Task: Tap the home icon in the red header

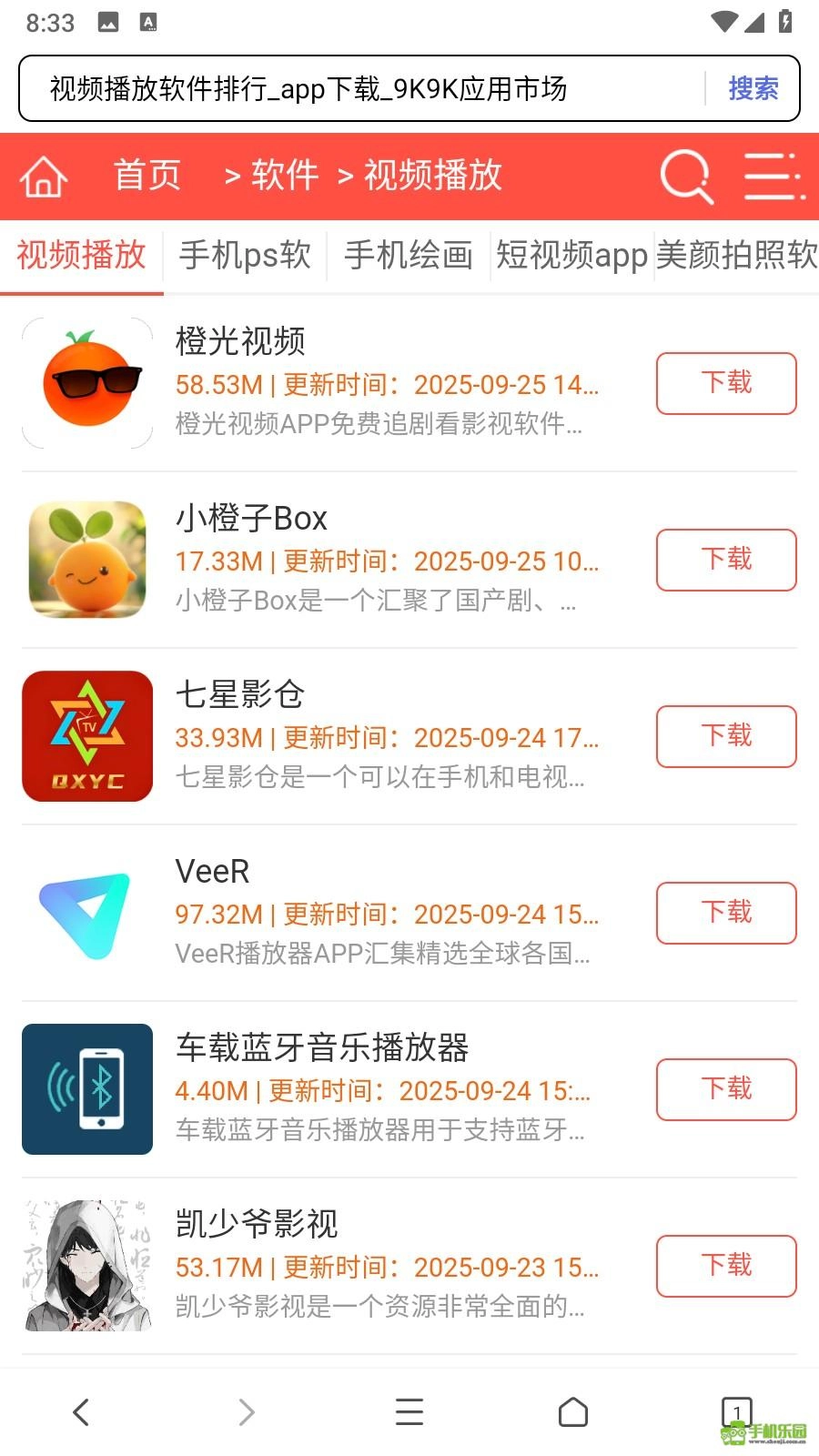Action: (44, 176)
